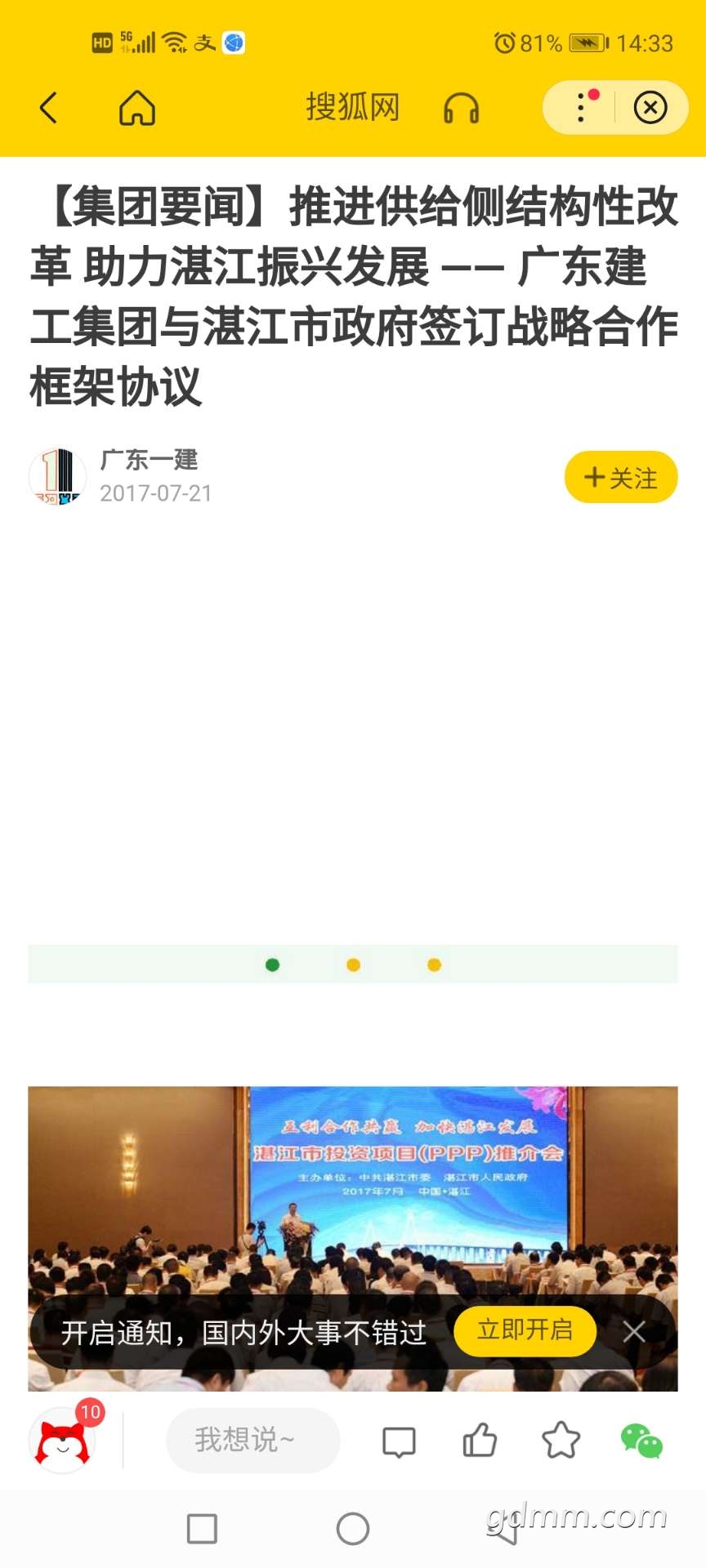Screen dimensions: 706x1568
Task: Open the Sohu home icon
Action: (137, 108)
